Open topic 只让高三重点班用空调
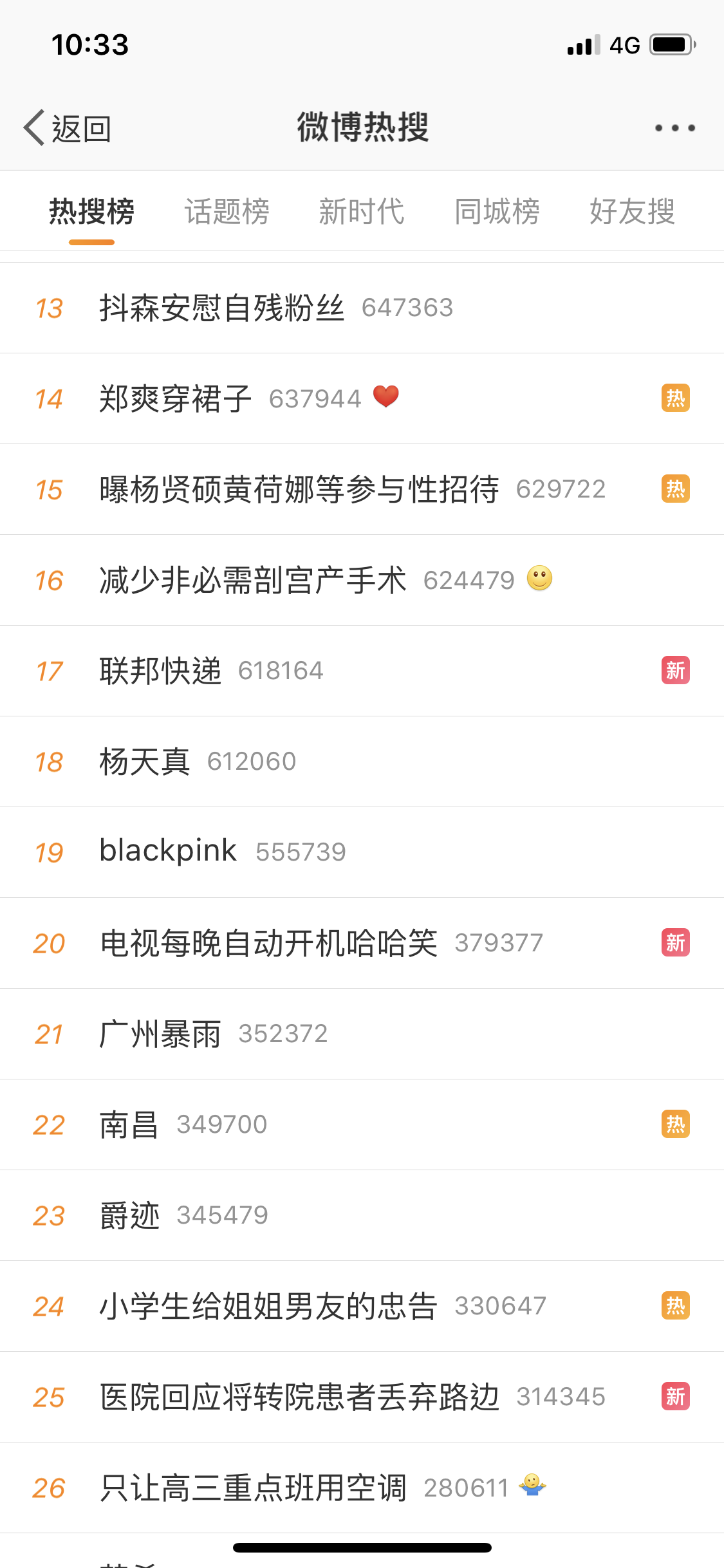The height and width of the screenshot is (1568, 724). tap(362, 1488)
